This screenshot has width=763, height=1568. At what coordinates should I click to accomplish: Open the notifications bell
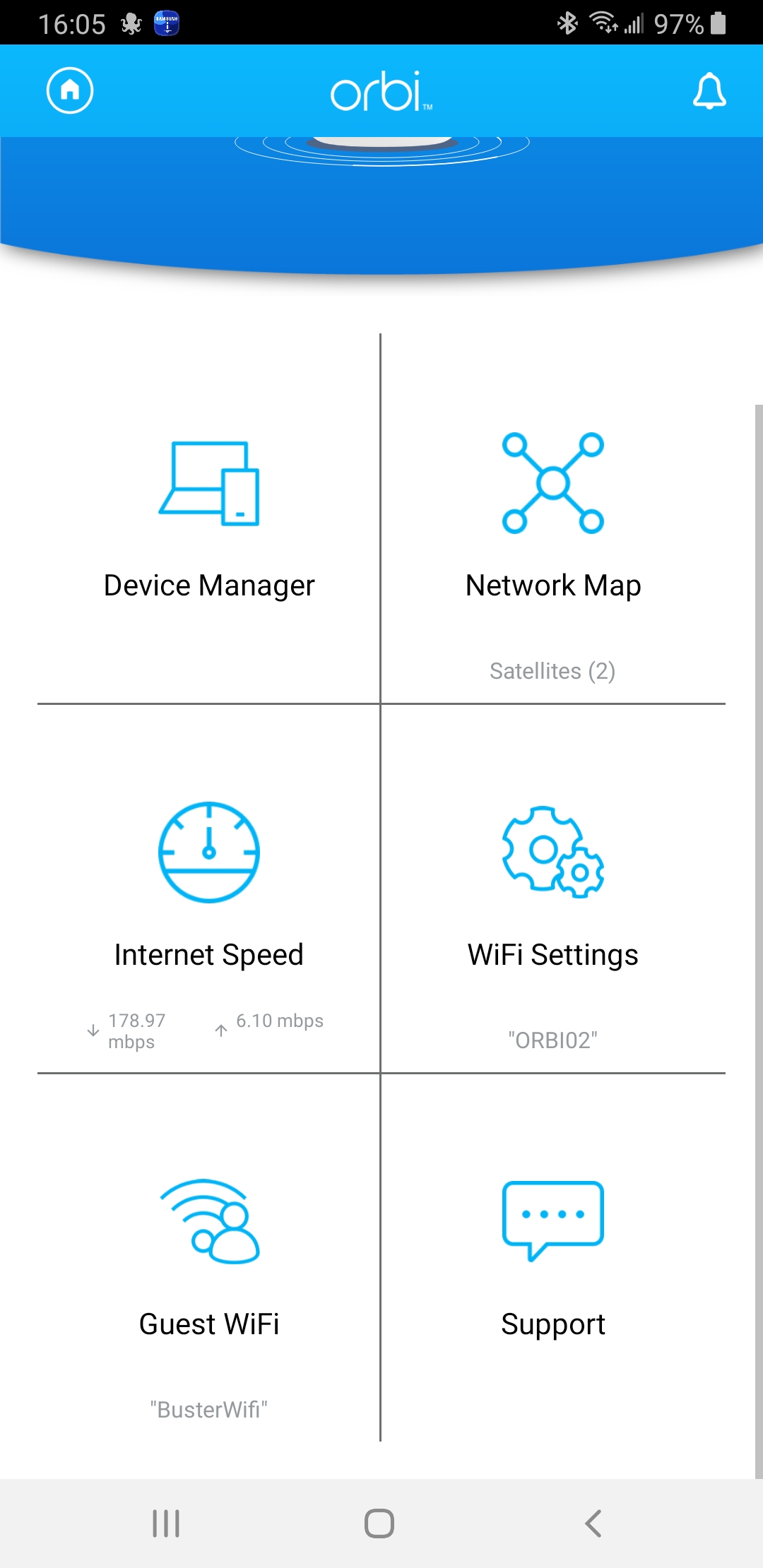[x=709, y=90]
